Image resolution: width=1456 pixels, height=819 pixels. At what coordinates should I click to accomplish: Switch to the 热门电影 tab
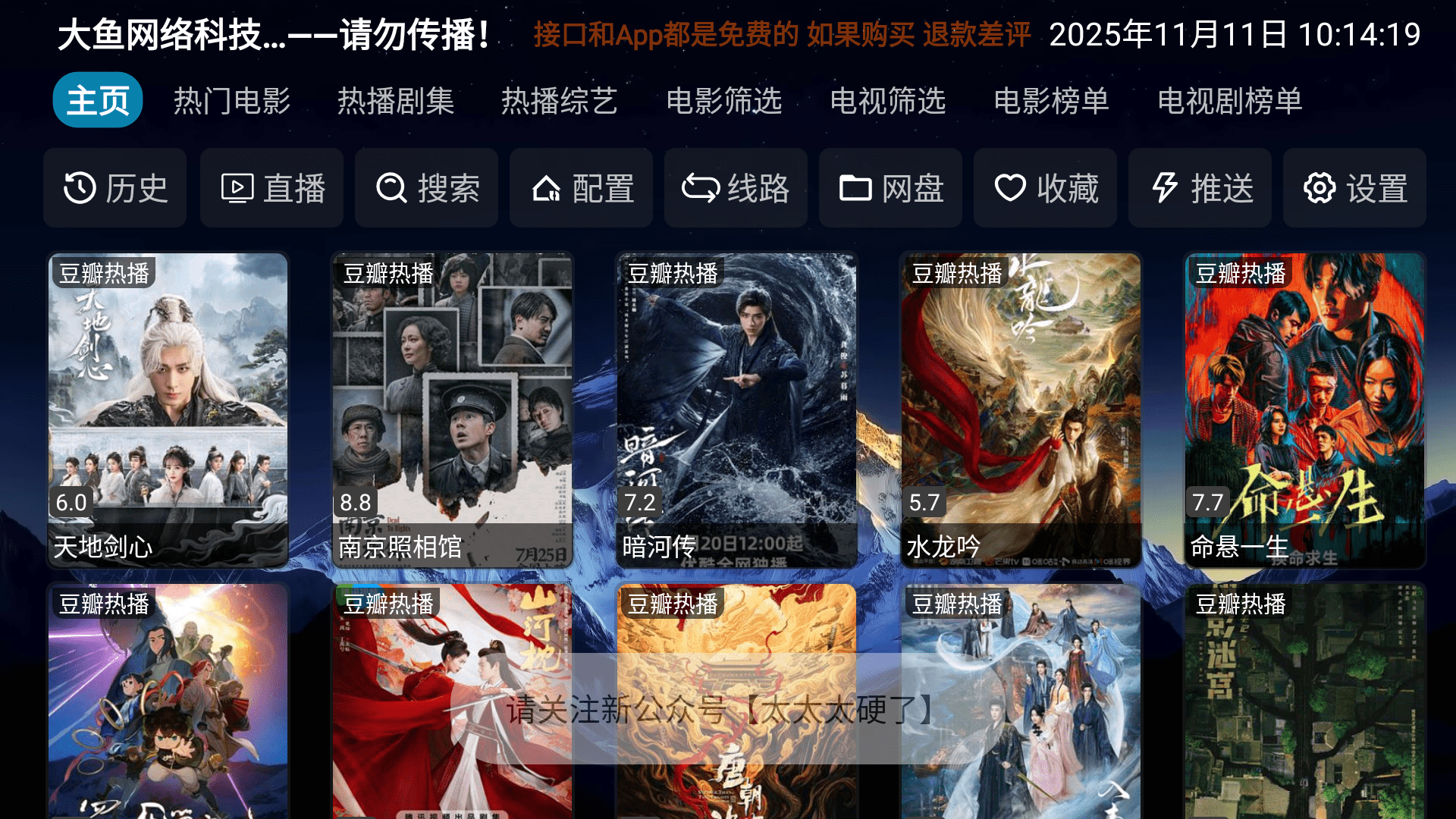232,100
